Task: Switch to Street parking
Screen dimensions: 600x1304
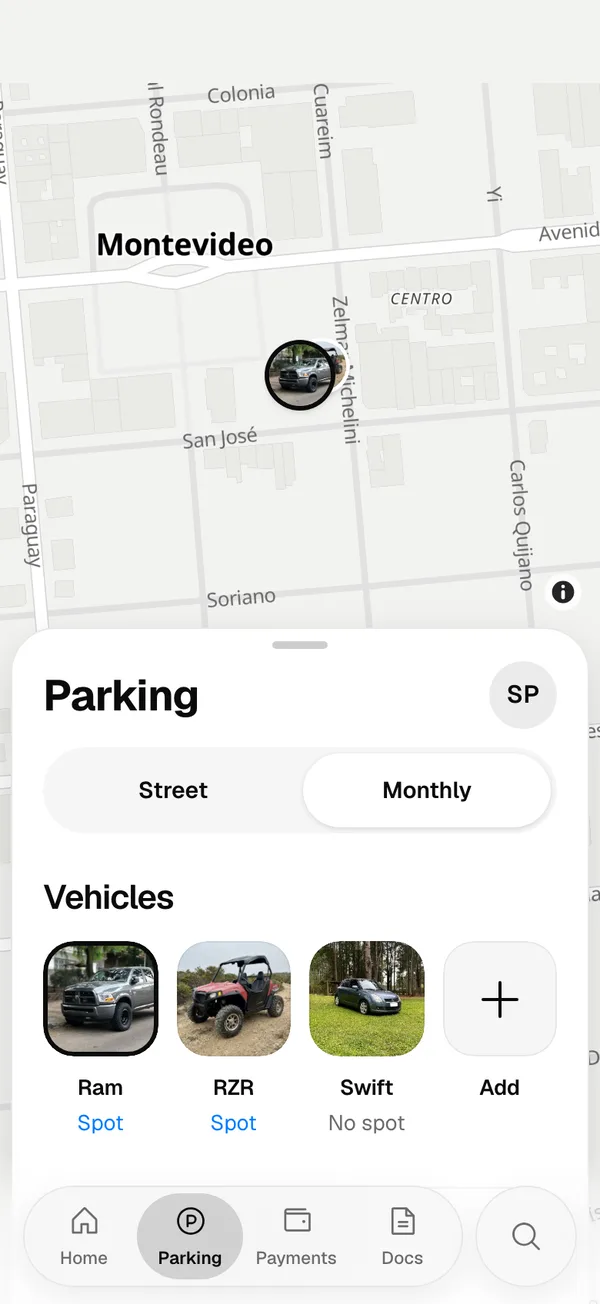Action: point(173,790)
